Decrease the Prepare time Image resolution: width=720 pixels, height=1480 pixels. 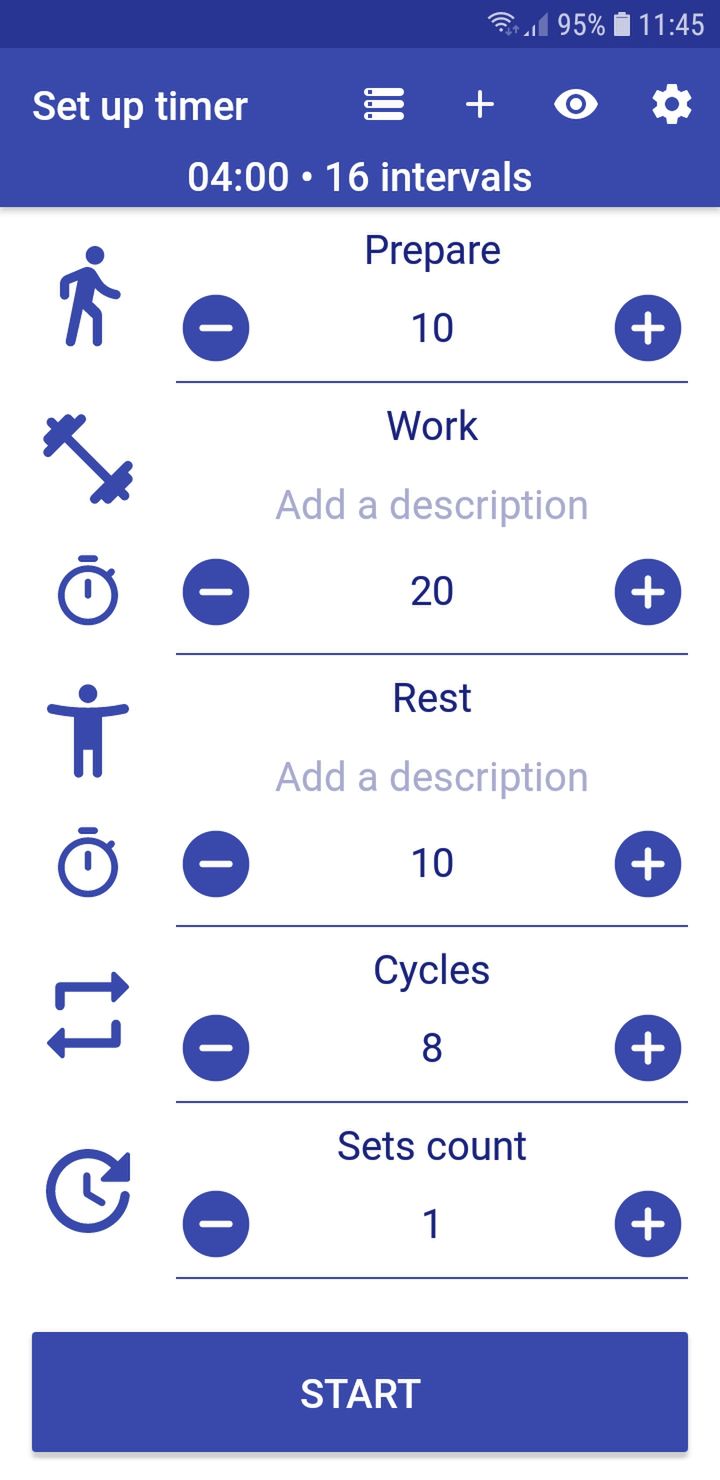click(x=216, y=328)
